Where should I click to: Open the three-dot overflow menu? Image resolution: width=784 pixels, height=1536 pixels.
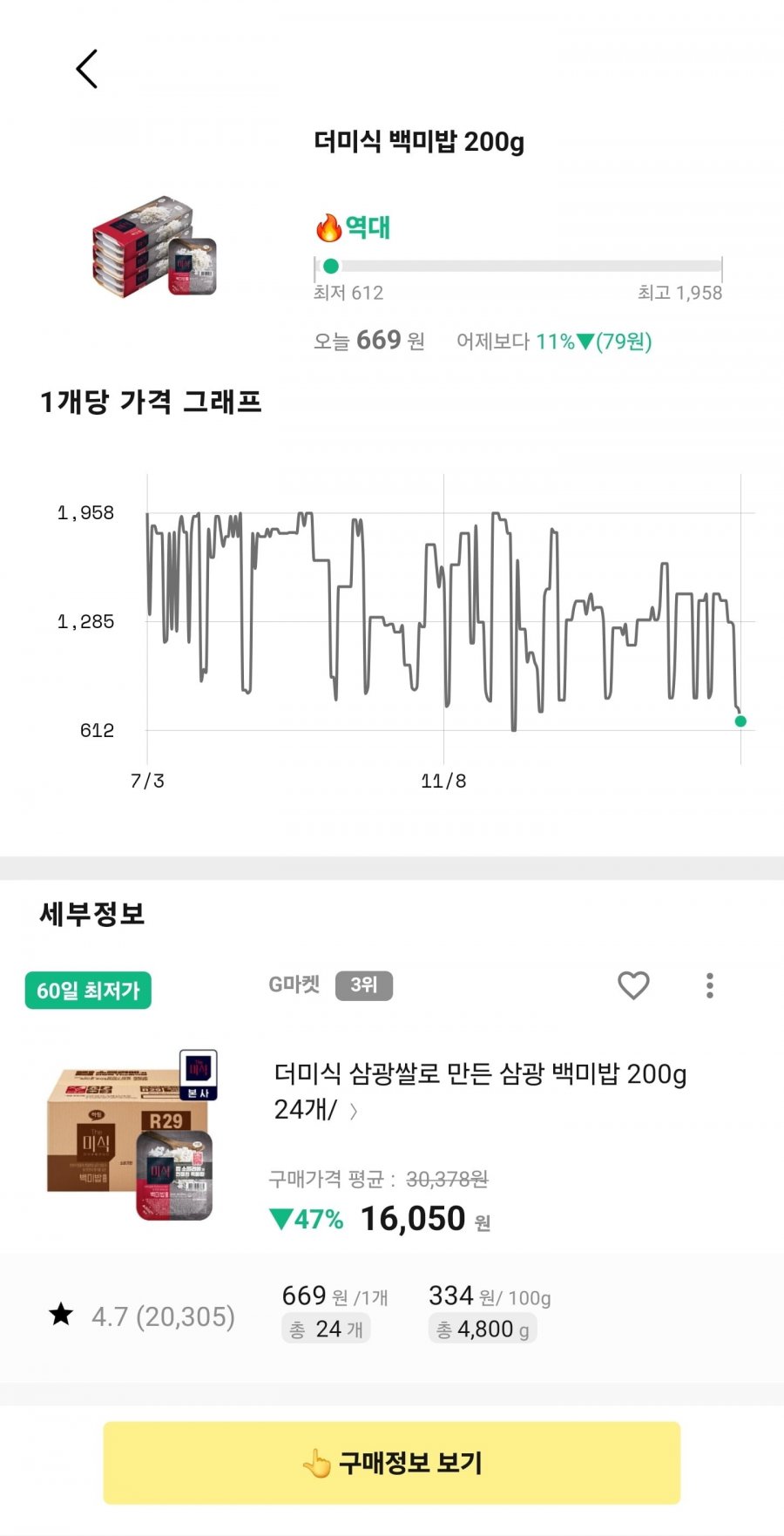pyautogui.click(x=710, y=985)
